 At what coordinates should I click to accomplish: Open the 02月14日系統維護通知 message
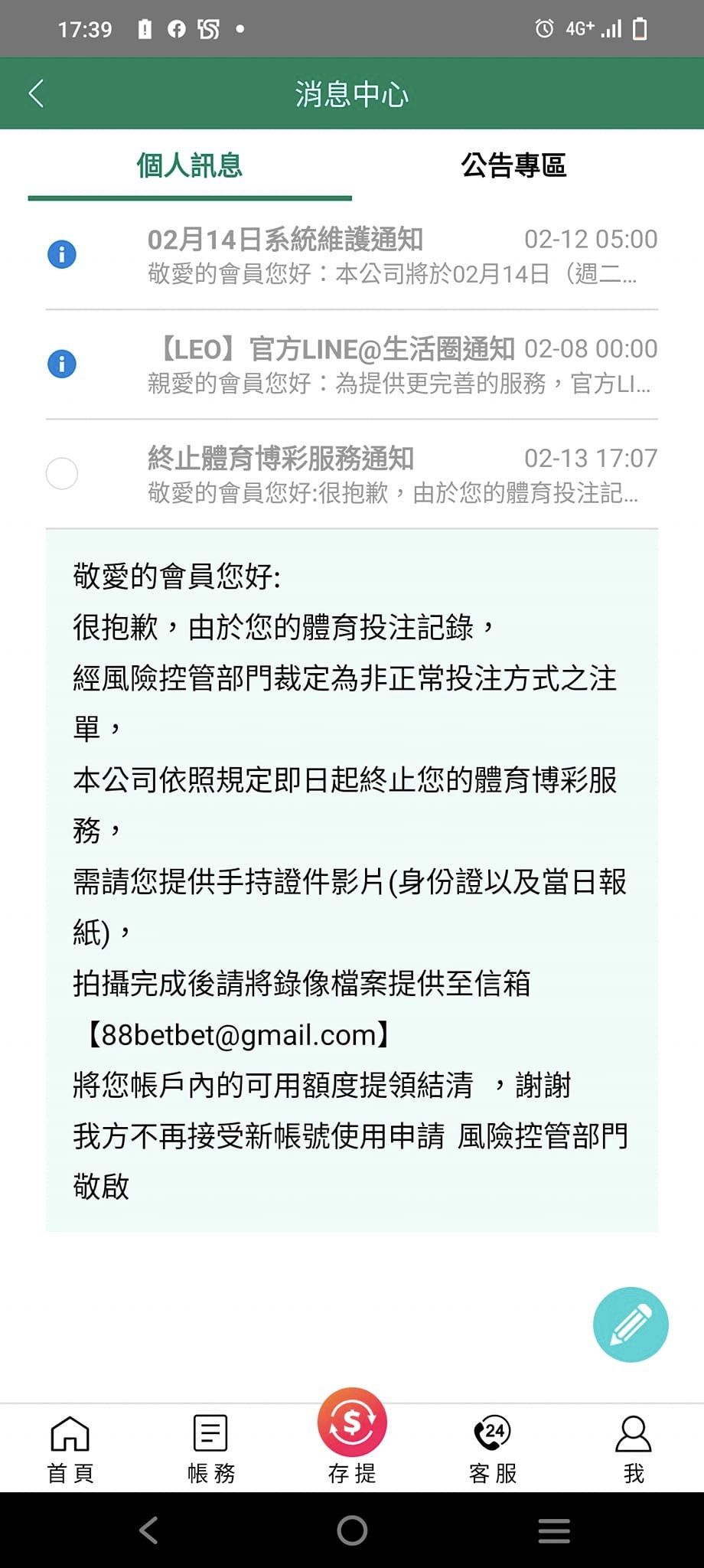coord(352,255)
